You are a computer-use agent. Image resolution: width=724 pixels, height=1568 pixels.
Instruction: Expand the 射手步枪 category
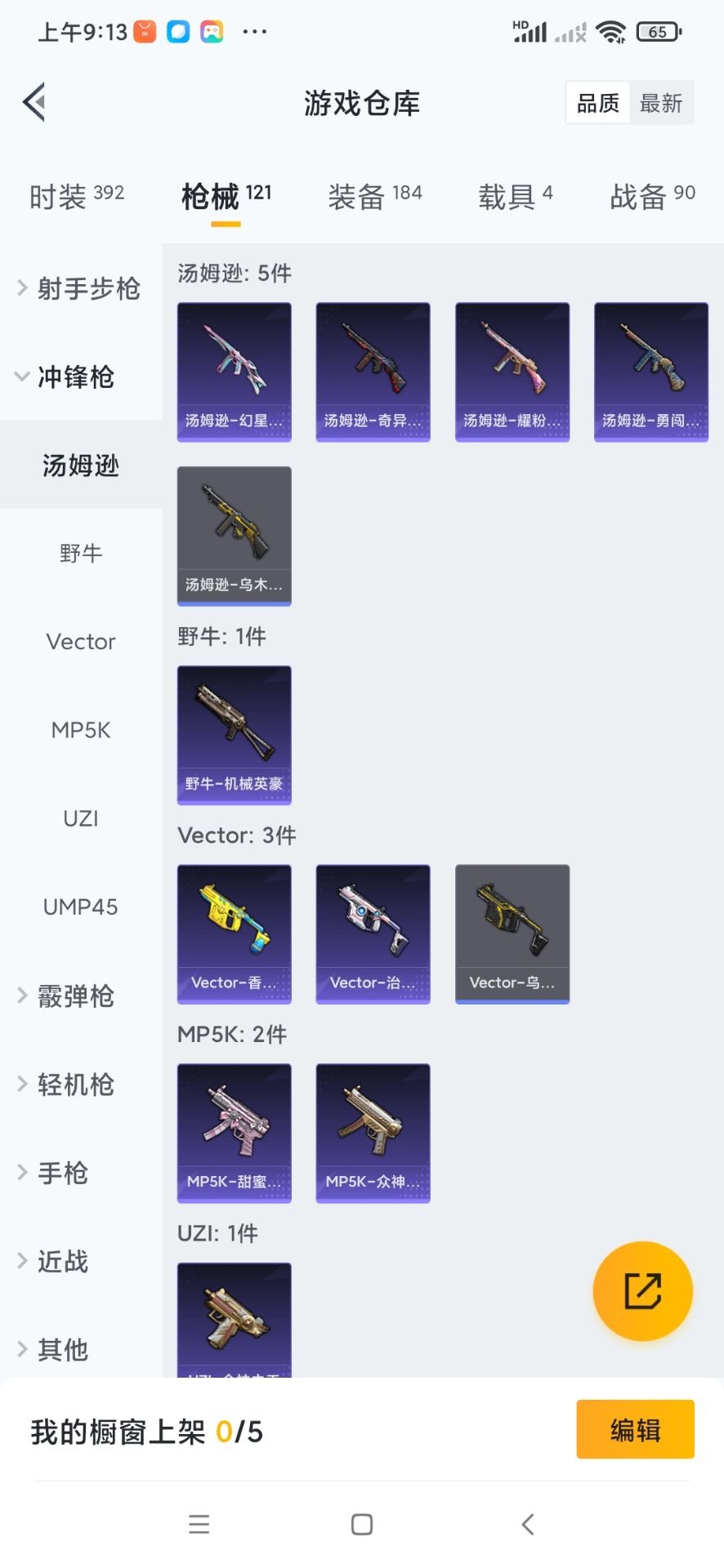click(80, 288)
